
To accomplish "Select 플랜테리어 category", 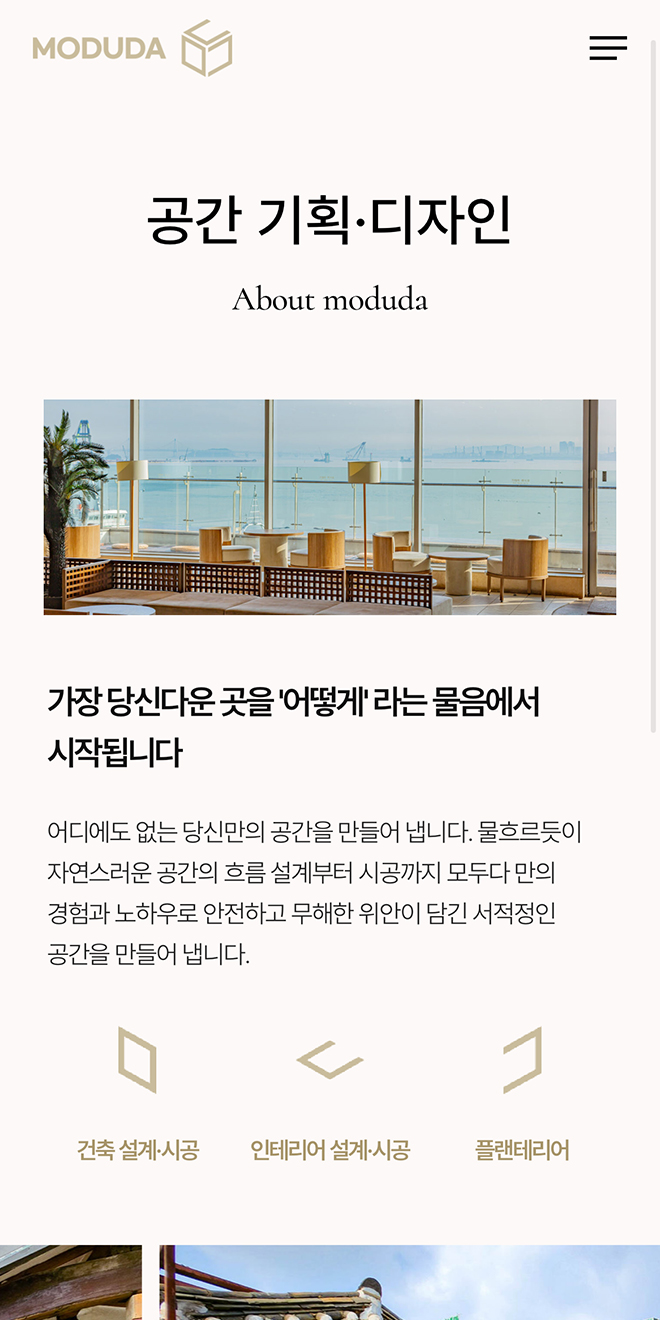I will pos(522,1095).
